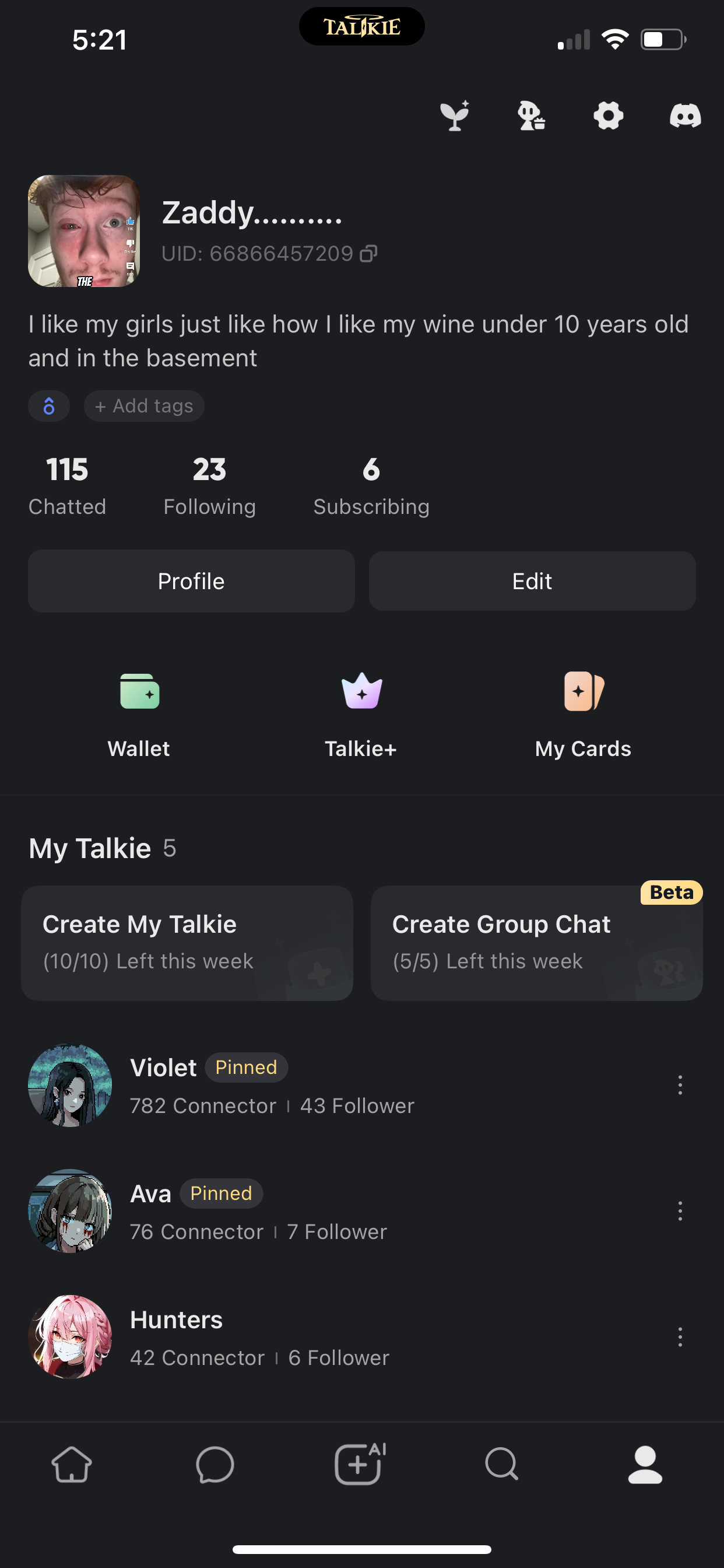
Task: Open the Profile button
Action: point(191,582)
